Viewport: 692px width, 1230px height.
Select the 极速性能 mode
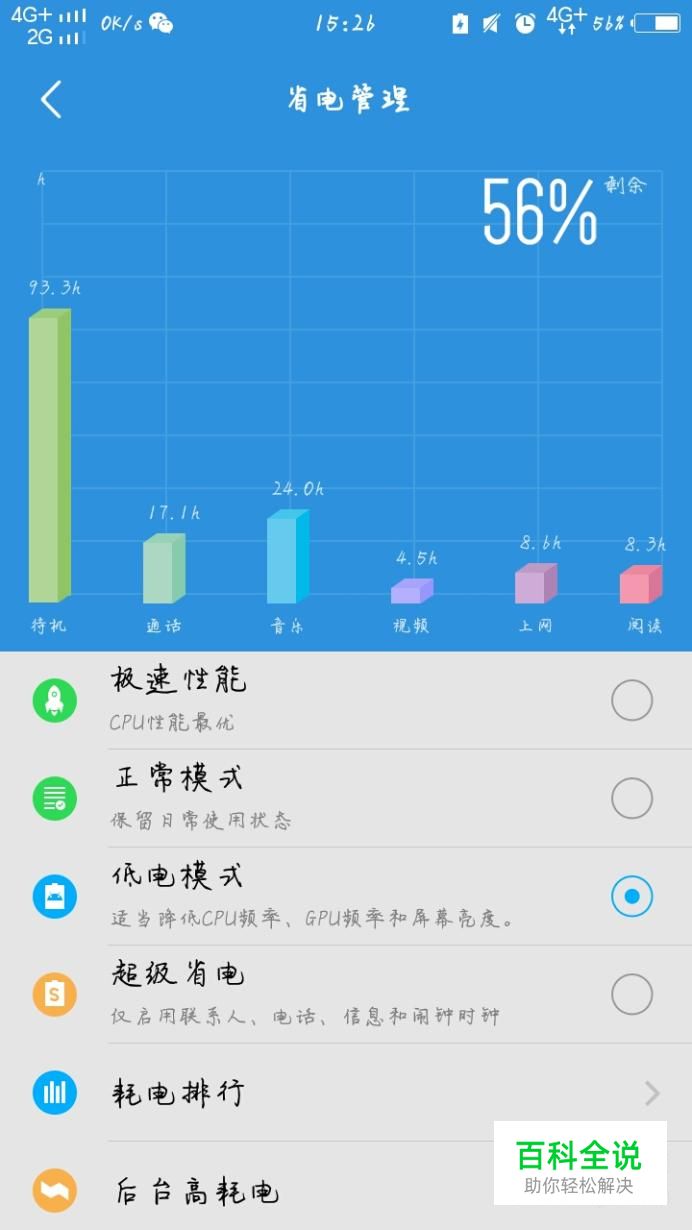(346, 701)
